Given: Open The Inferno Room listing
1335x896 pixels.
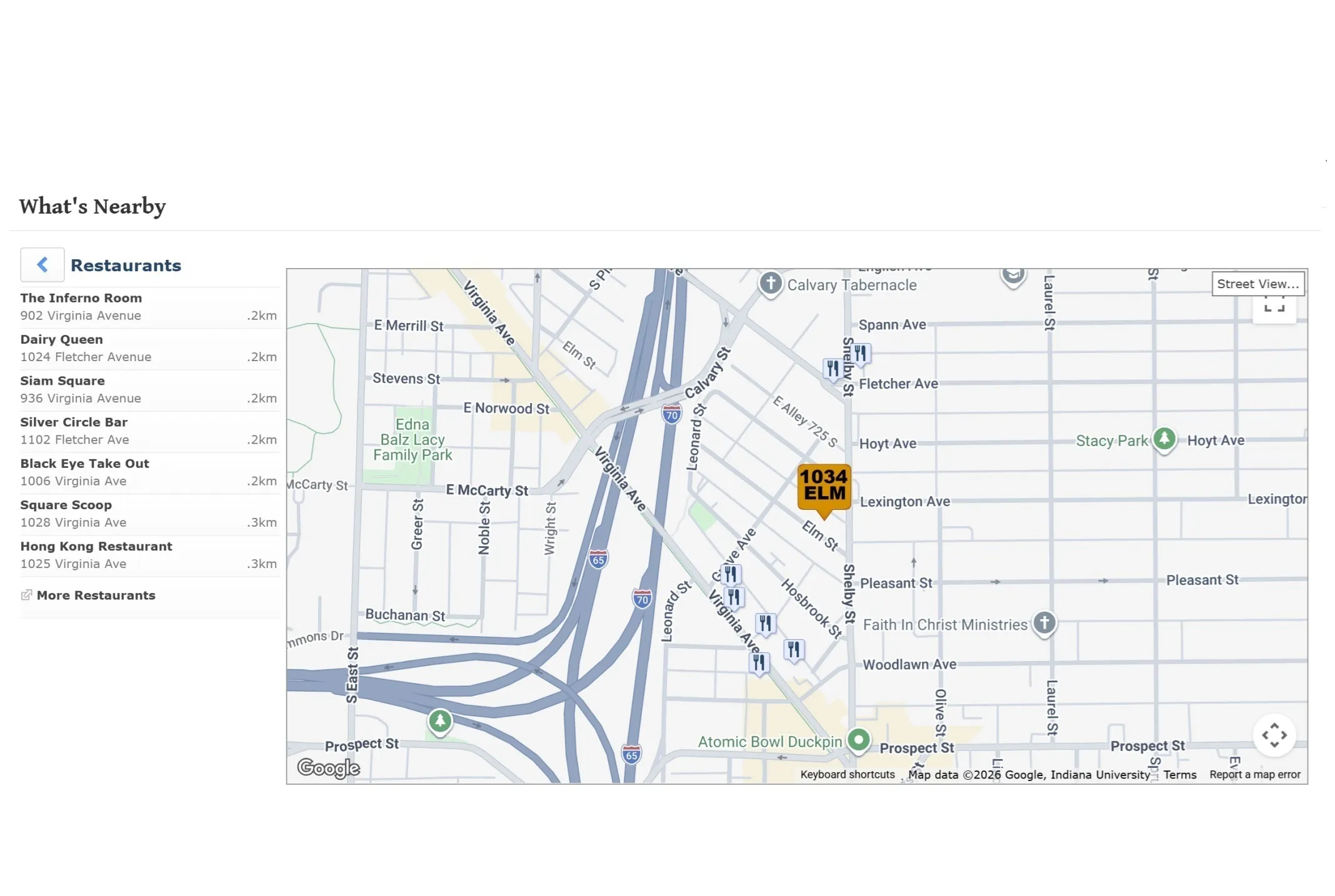Looking at the screenshot, I should [x=81, y=298].
